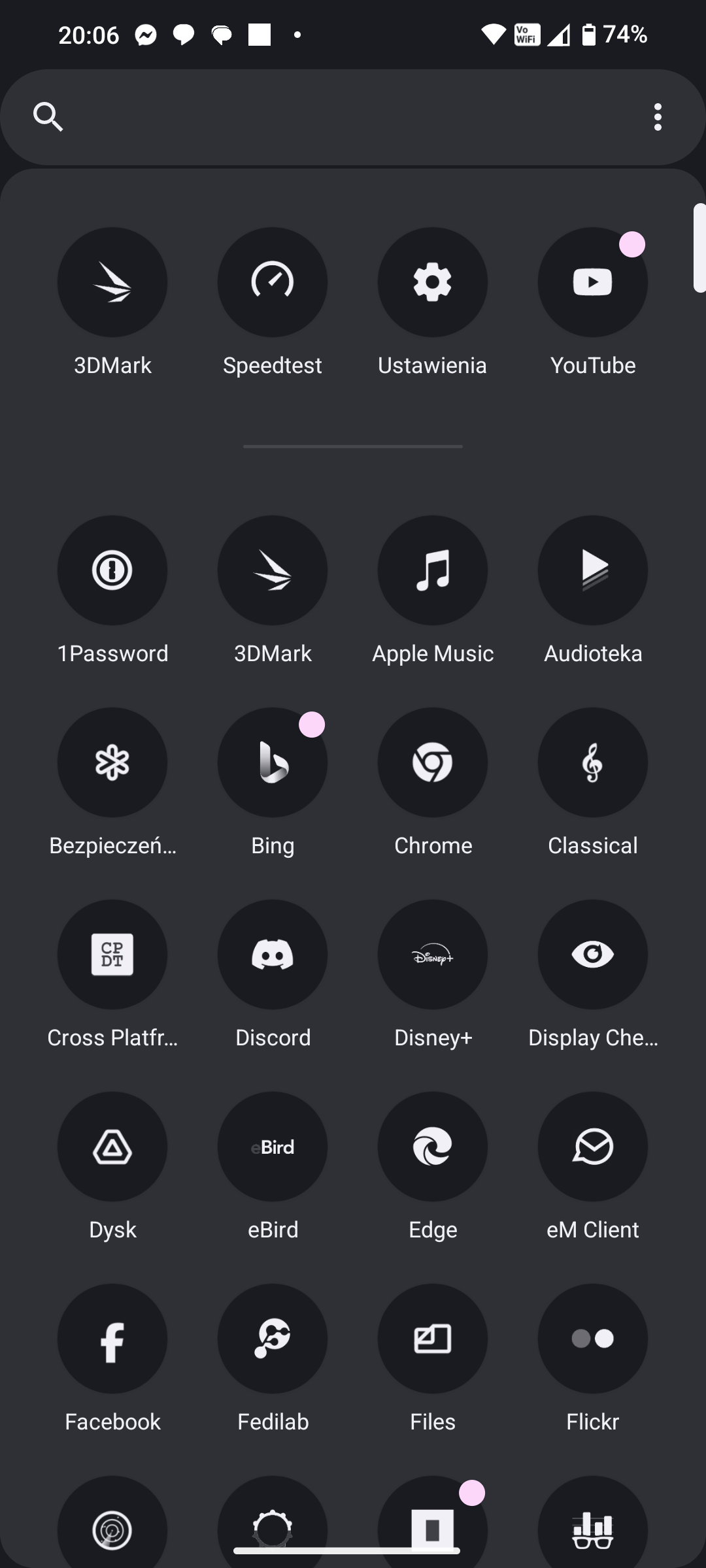Open the Classical music app
This screenshot has height=1568, width=706.
coord(593,762)
